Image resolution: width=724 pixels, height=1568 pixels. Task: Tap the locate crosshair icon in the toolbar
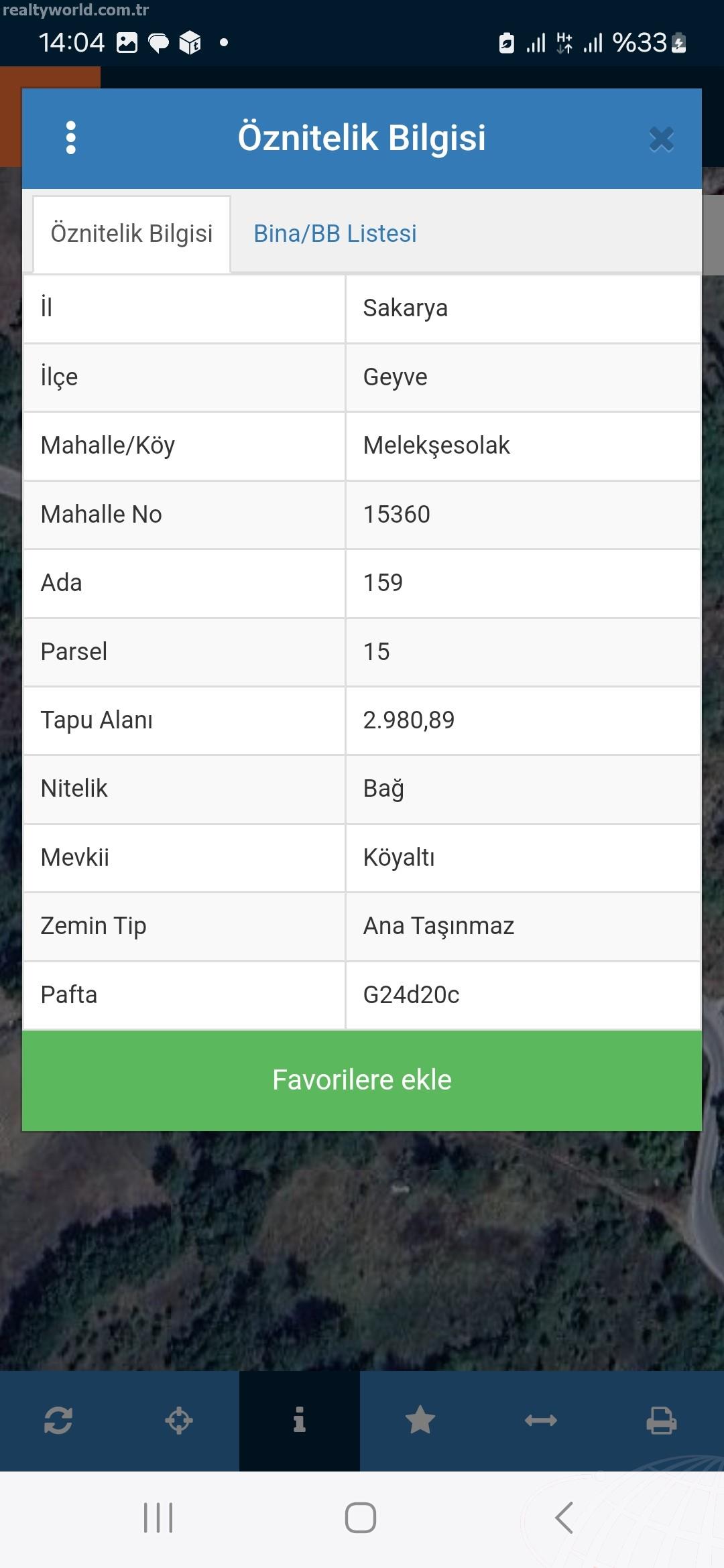pos(179,1421)
